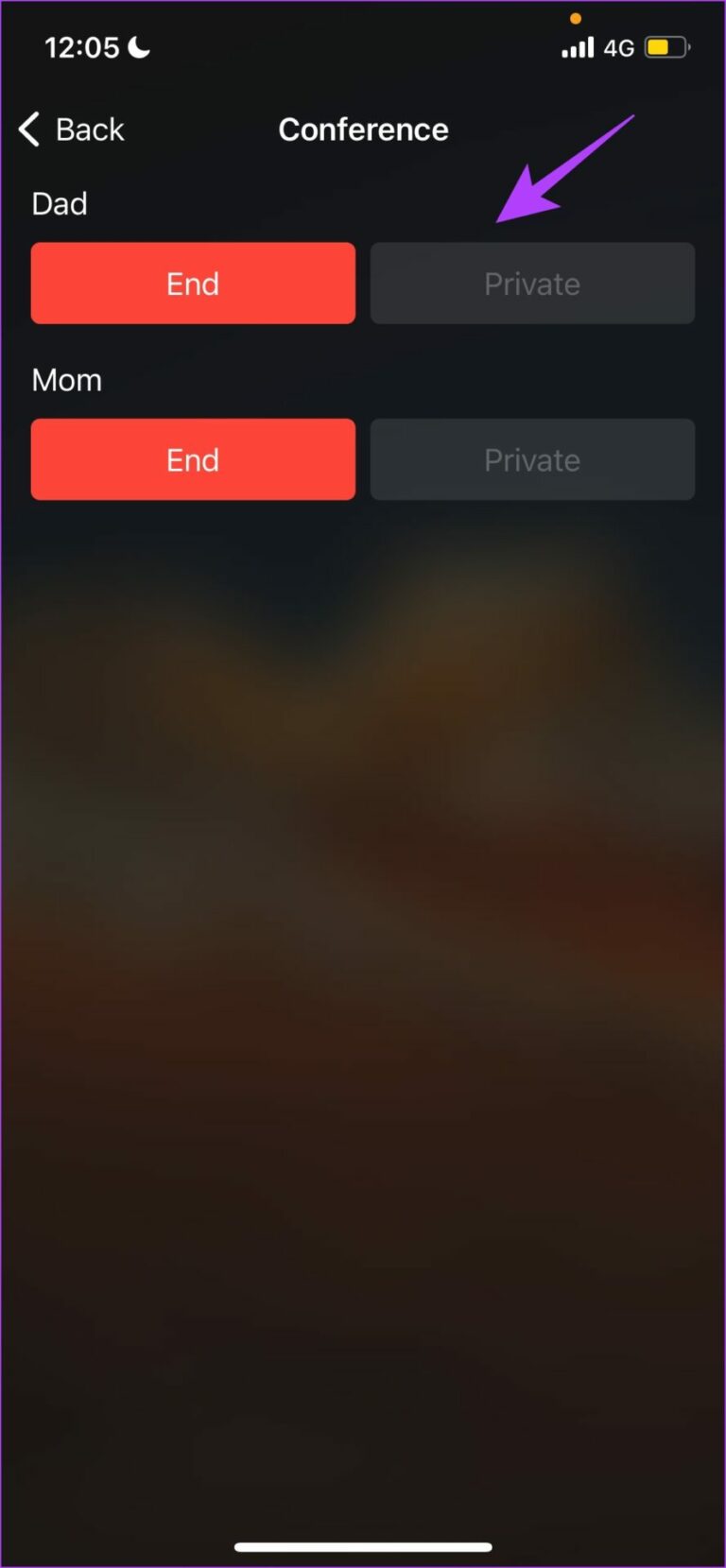This screenshot has width=726, height=1568.
Task: Select the Dad participant label
Action: tap(60, 203)
